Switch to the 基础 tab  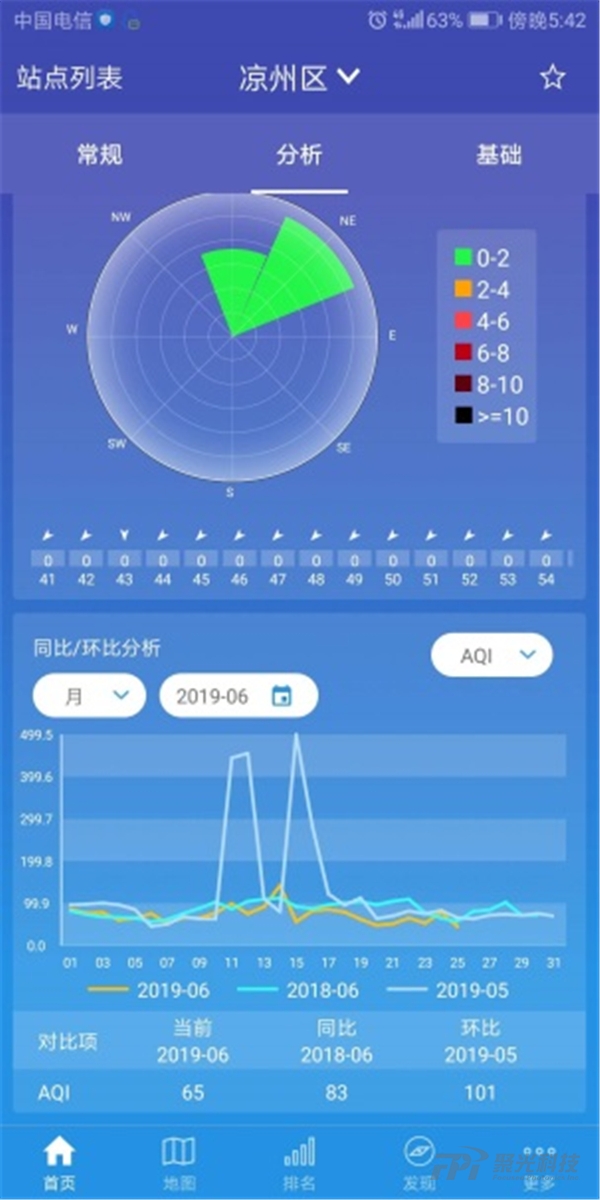[498, 155]
